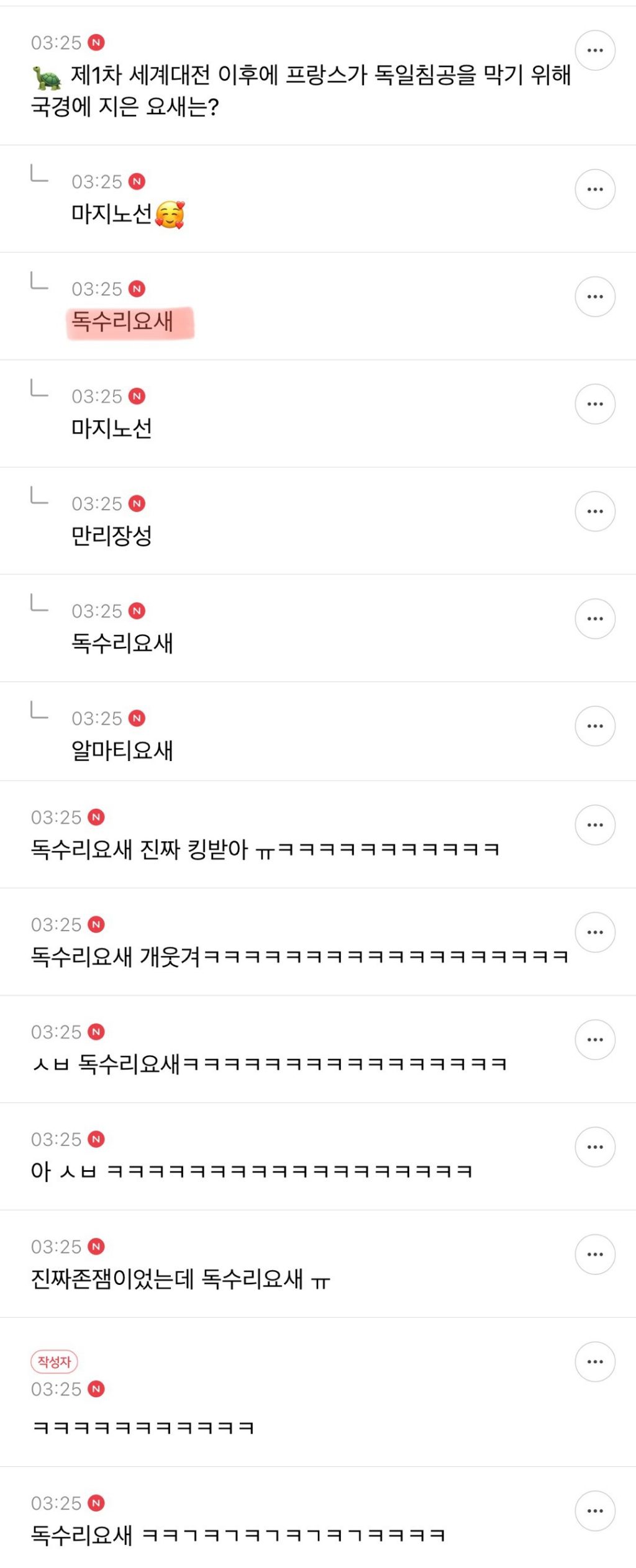
Task: Open options menu for highlighted 독수리요새 reply
Action: tap(594, 297)
